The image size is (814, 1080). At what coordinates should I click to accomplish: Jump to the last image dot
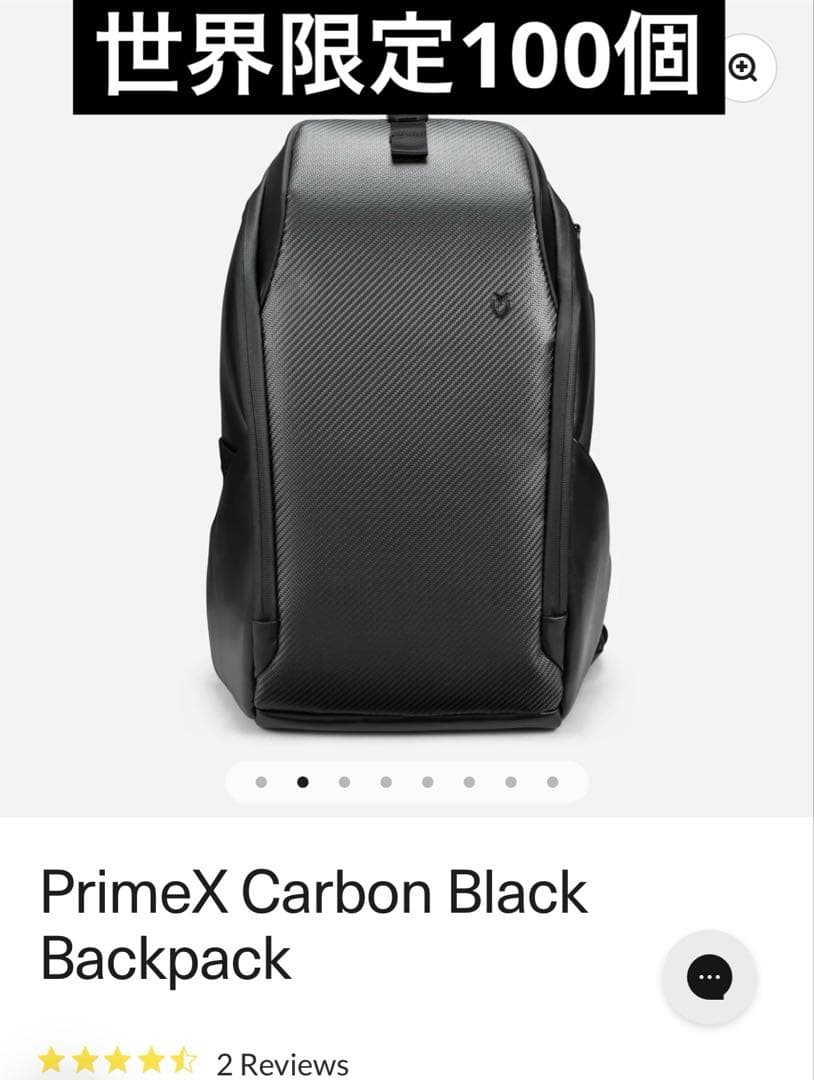pyautogui.click(x=552, y=782)
